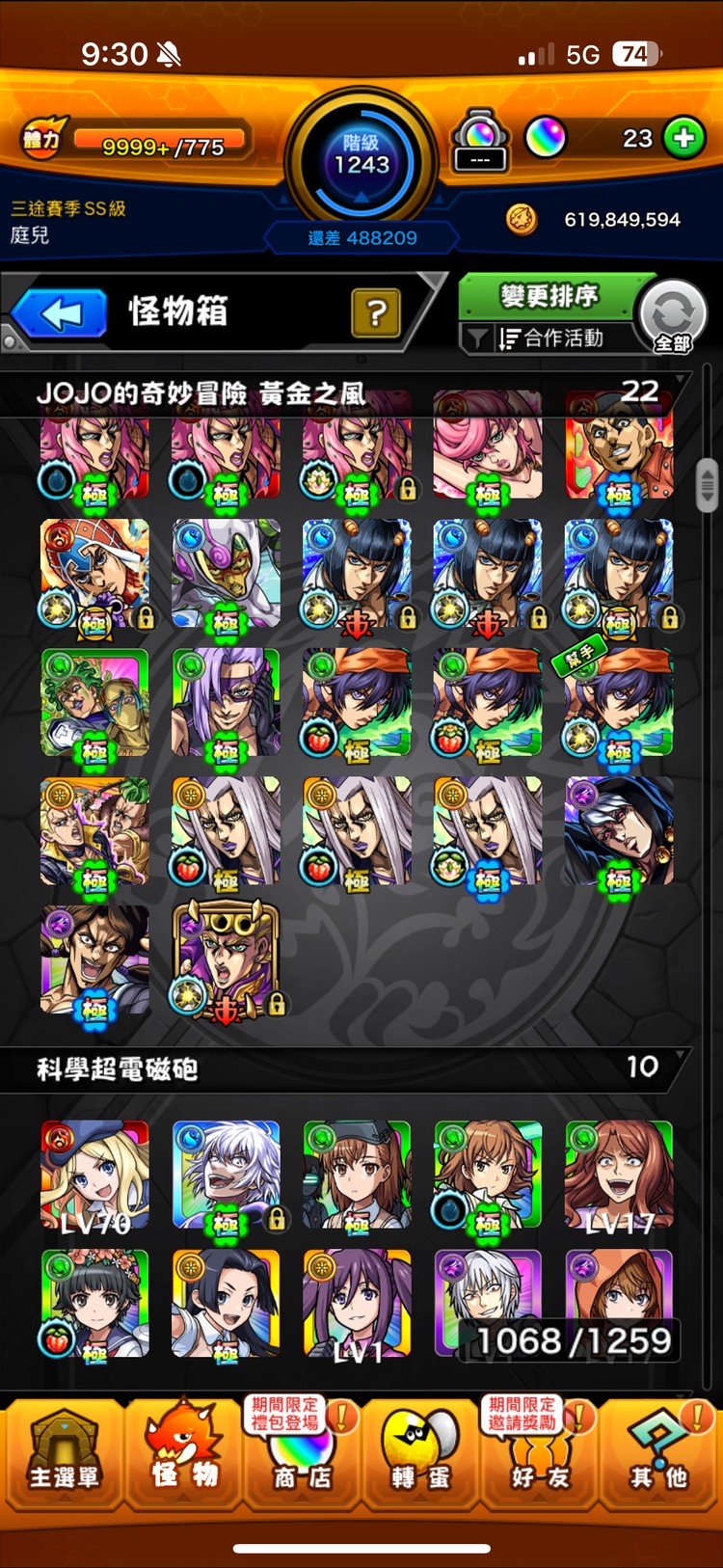This screenshot has width=723, height=1568.
Task: Open the 商店 shop tab
Action: point(301,1456)
